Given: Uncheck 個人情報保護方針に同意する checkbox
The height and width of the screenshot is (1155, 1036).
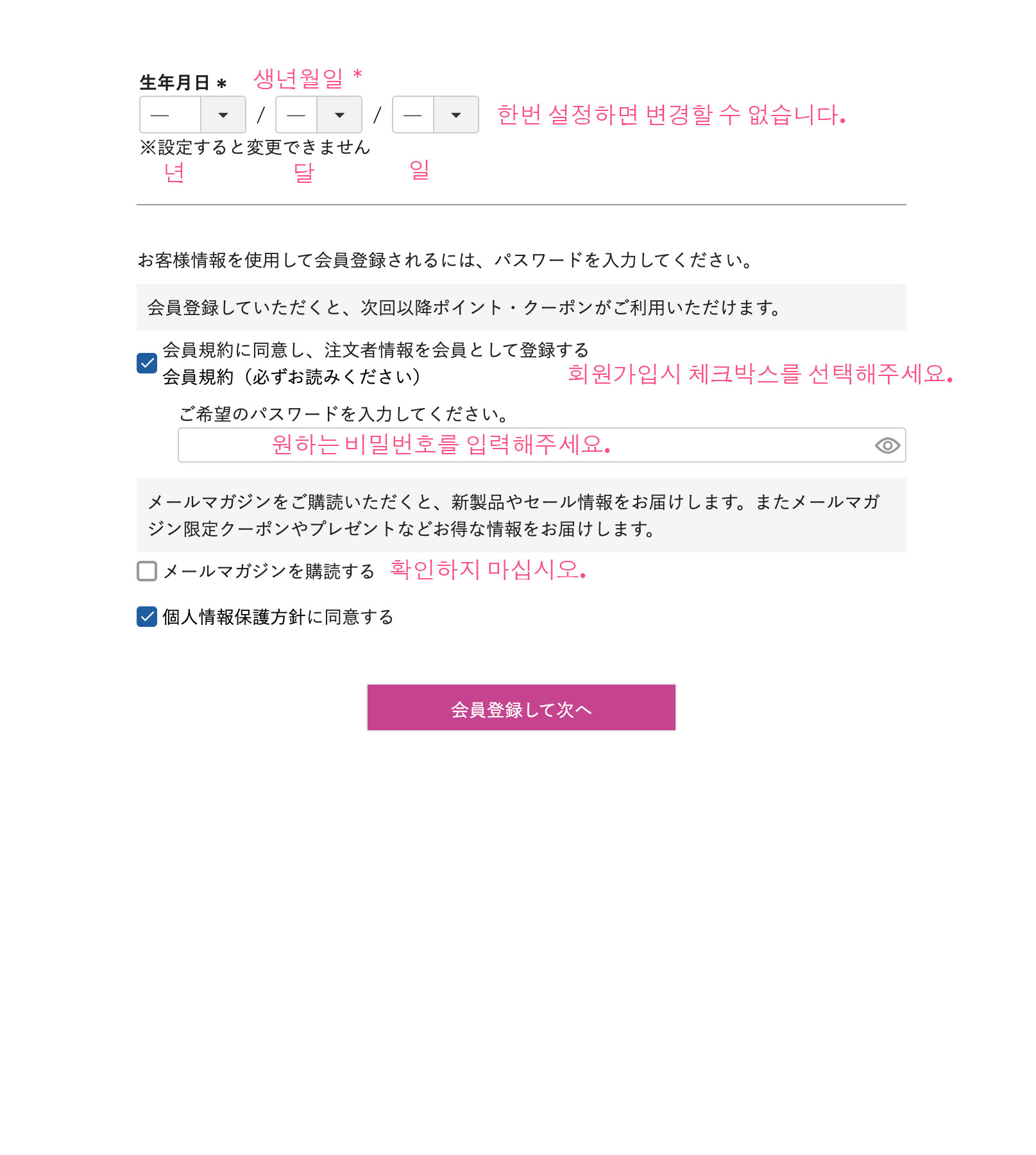Looking at the screenshot, I should [x=147, y=617].
